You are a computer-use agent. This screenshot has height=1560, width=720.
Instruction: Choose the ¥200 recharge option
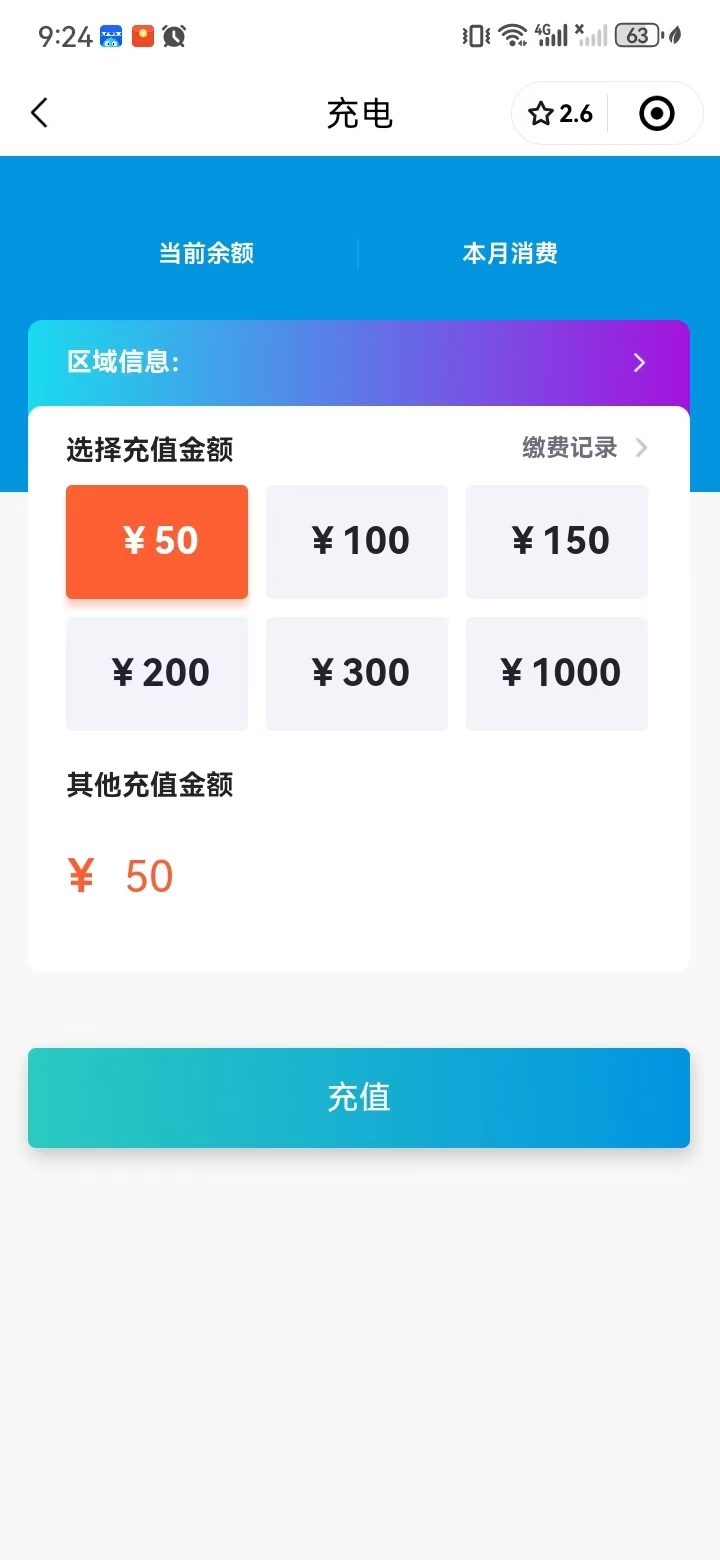click(x=157, y=673)
